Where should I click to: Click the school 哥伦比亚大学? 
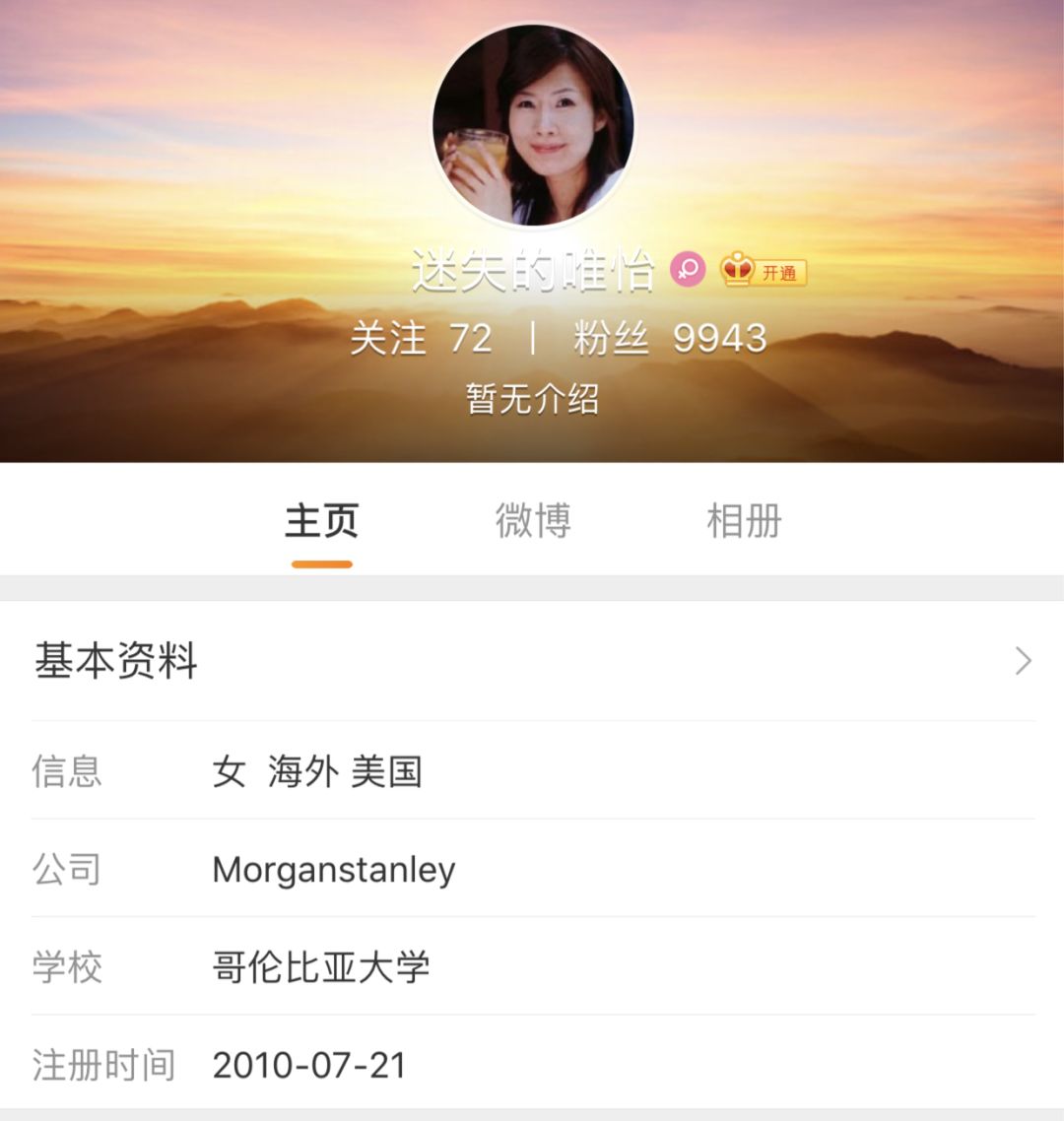(322, 967)
